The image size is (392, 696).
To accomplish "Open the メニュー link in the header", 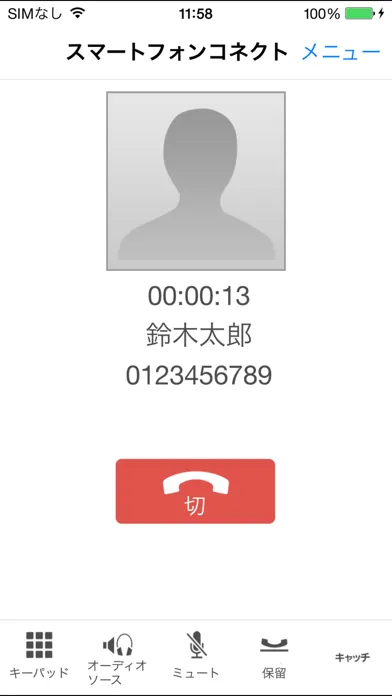I will (341, 53).
